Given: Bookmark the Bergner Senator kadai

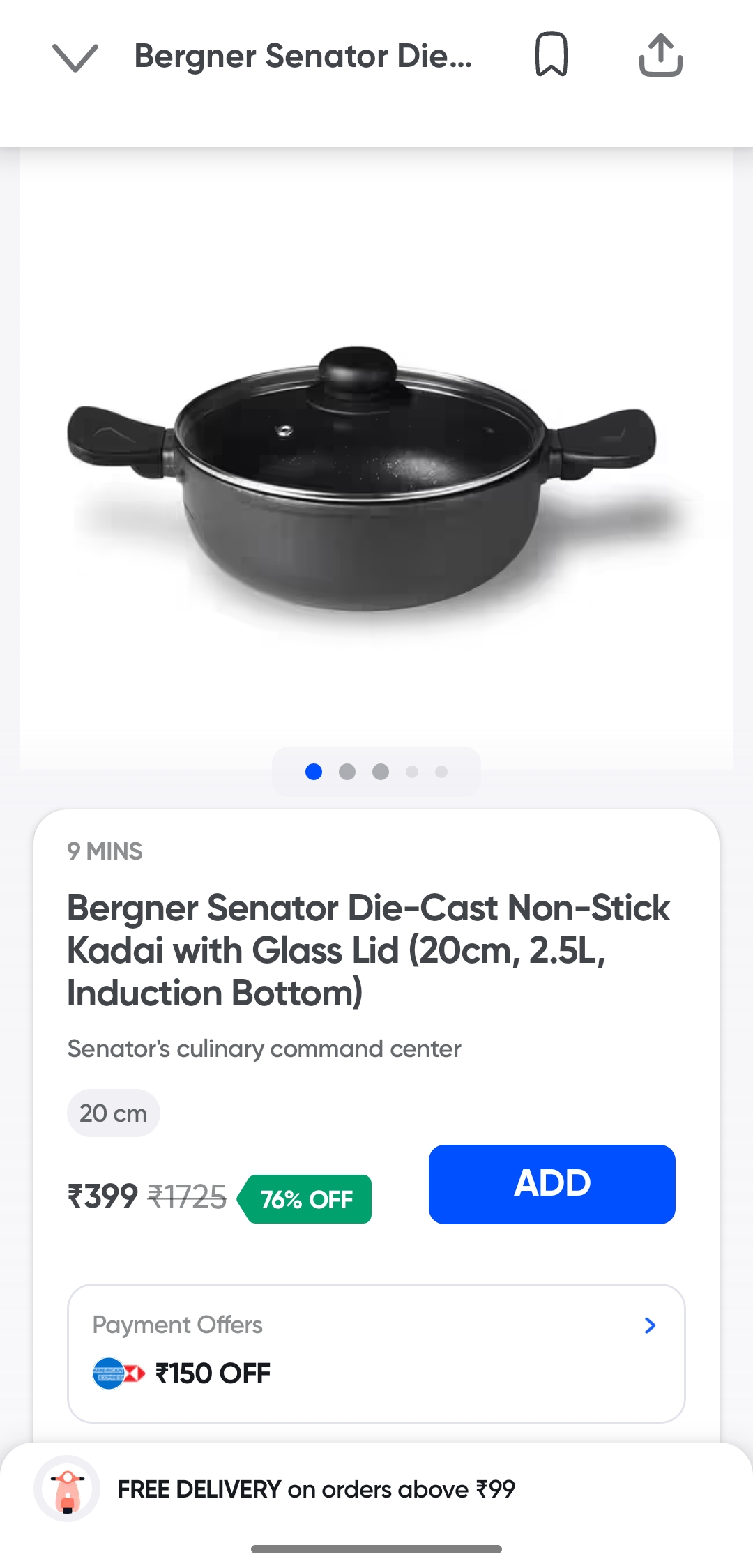Looking at the screenshot, I should (x=551, y=54).
